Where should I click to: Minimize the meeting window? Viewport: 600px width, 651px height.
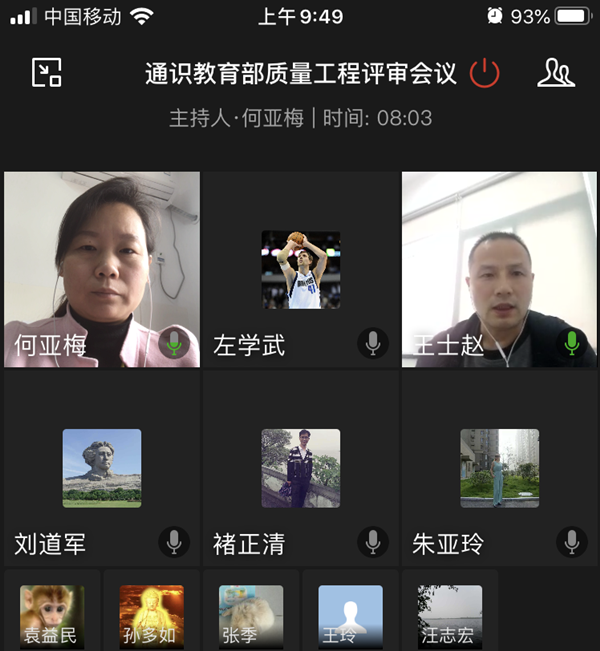coord(47,73)
